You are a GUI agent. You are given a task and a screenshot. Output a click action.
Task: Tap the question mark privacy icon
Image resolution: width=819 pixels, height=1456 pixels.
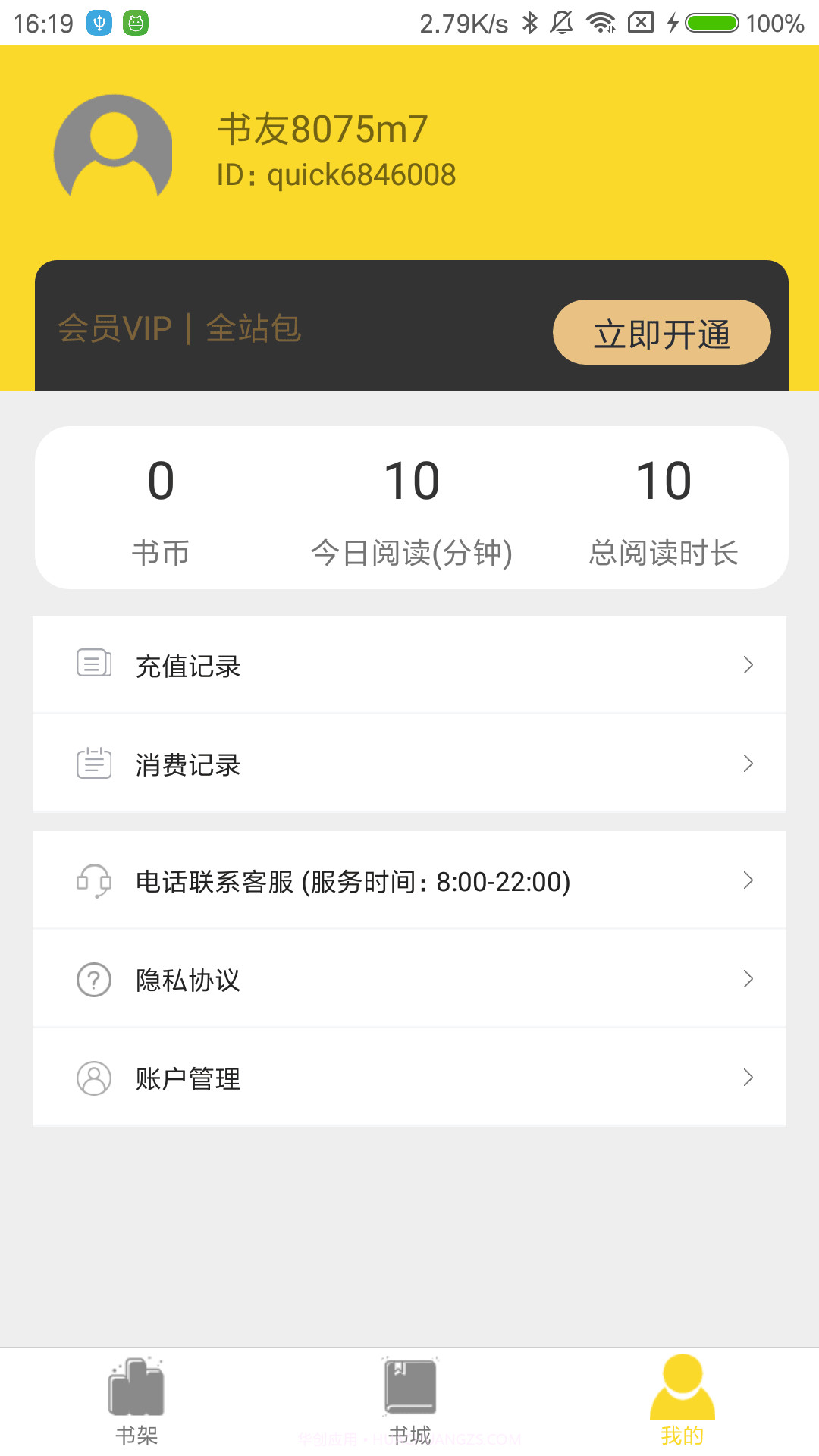coord(93,979)
